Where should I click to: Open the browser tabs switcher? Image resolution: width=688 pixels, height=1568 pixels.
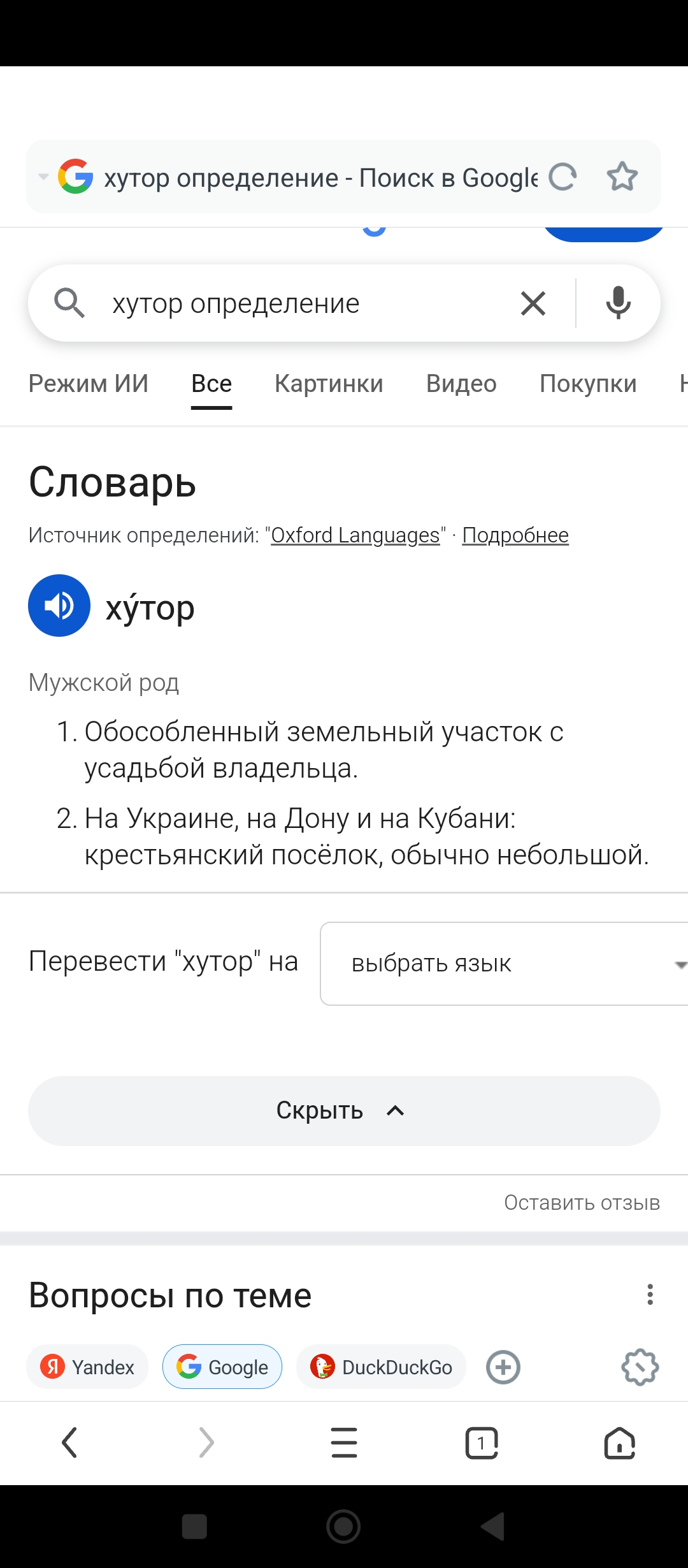pyautogui.click(x=482, y=1443)
